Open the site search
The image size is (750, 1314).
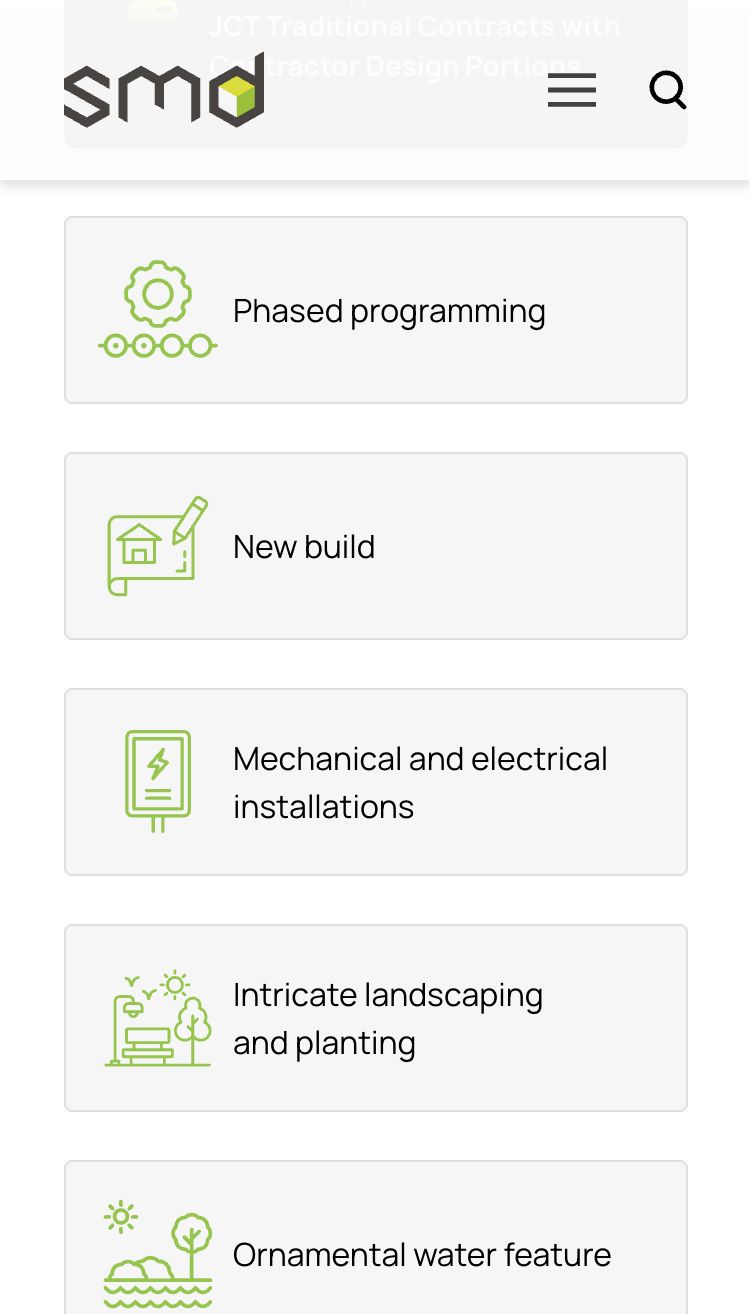point(668,91)
